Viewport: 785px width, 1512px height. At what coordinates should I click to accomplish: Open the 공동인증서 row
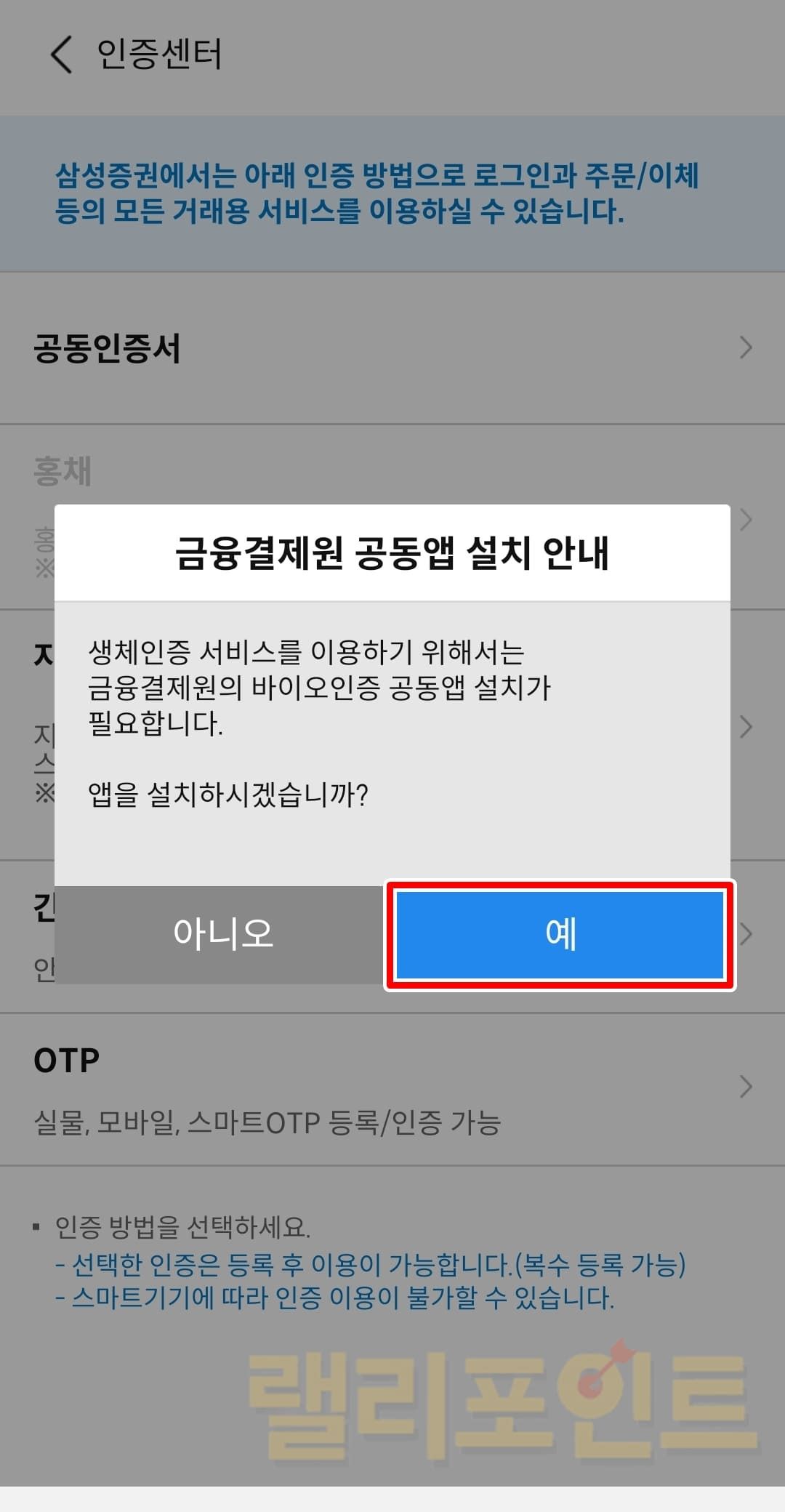(392, 348)
